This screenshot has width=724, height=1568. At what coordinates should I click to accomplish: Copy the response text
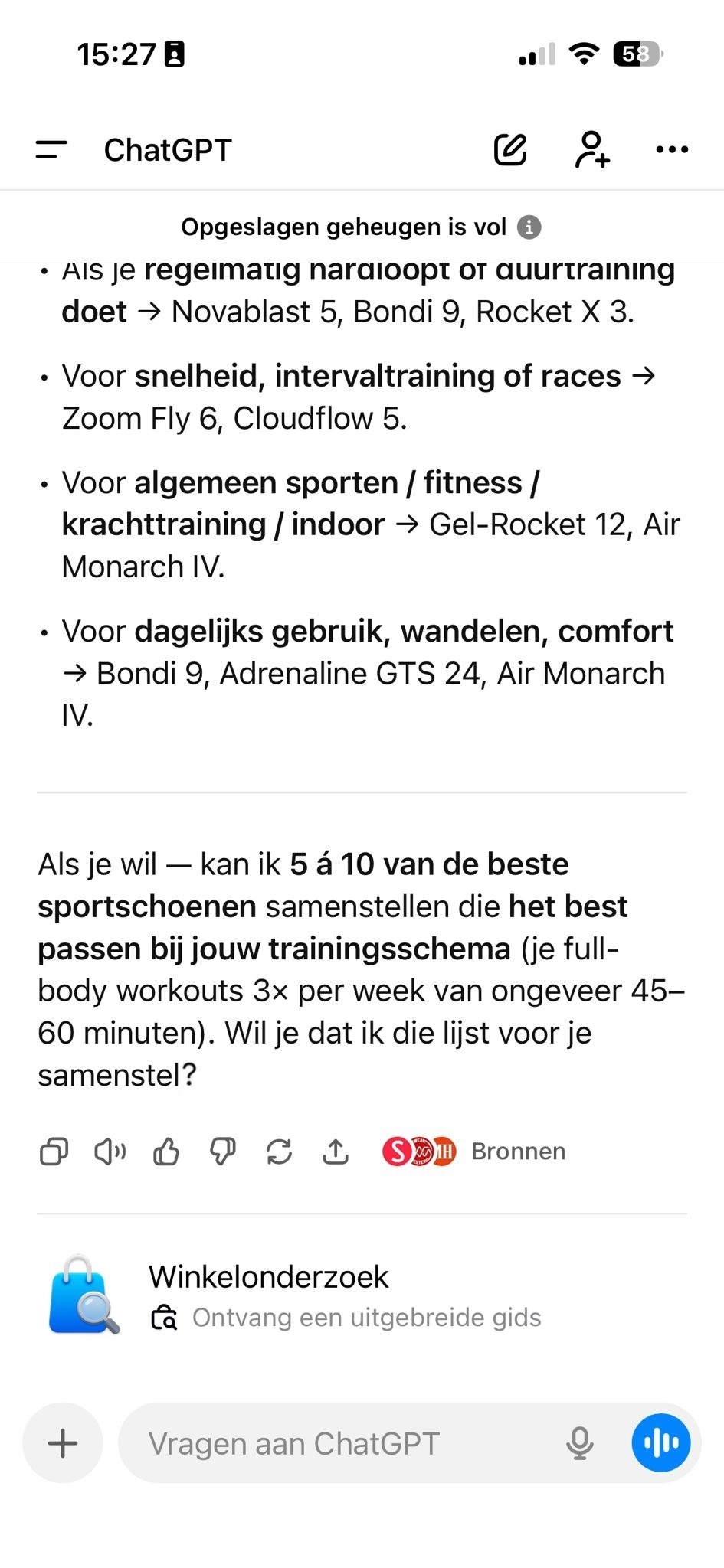click(53, 1151)
